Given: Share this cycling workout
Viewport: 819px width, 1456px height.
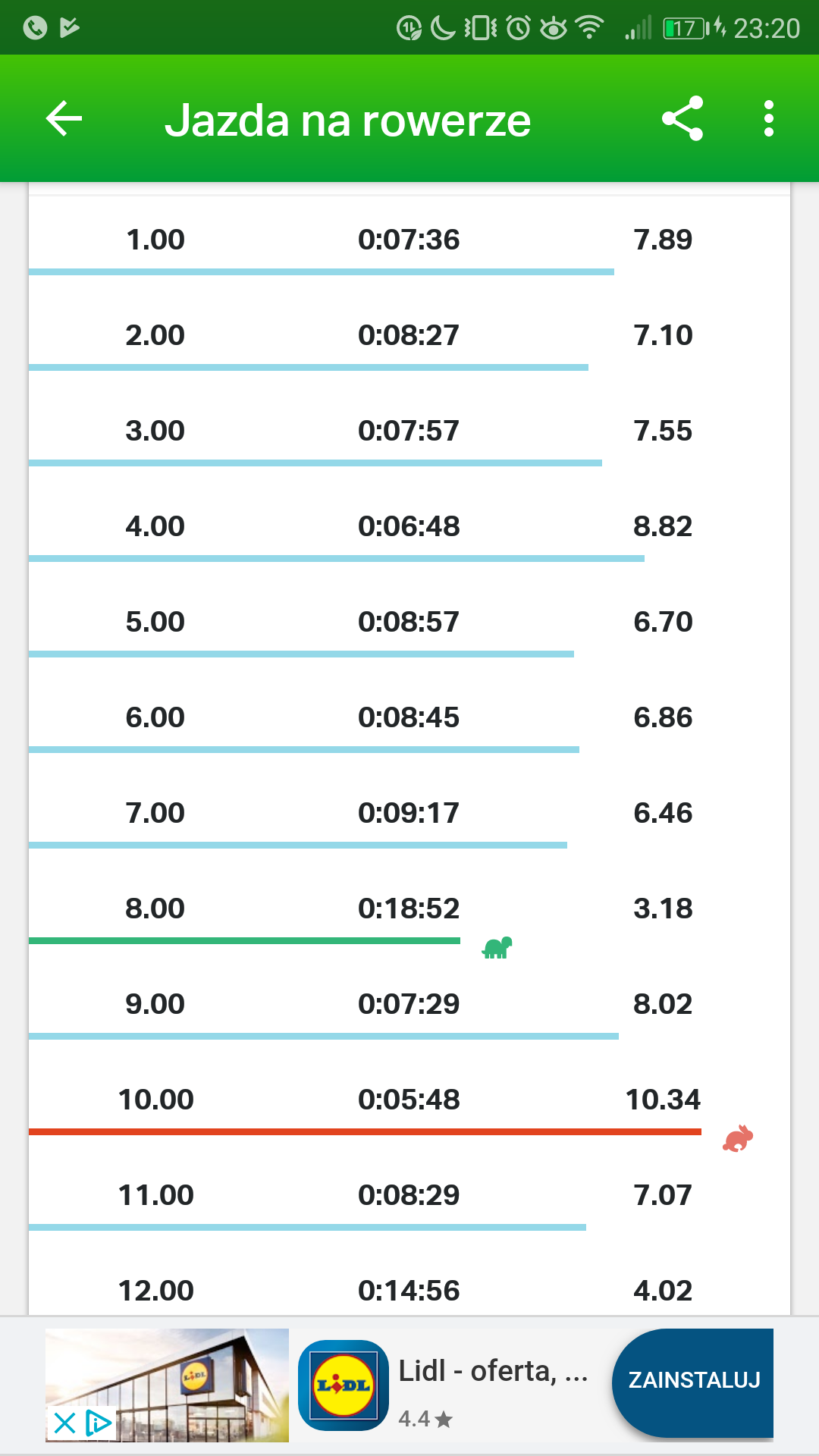Looking at the screenshot, I should (682, 119).
